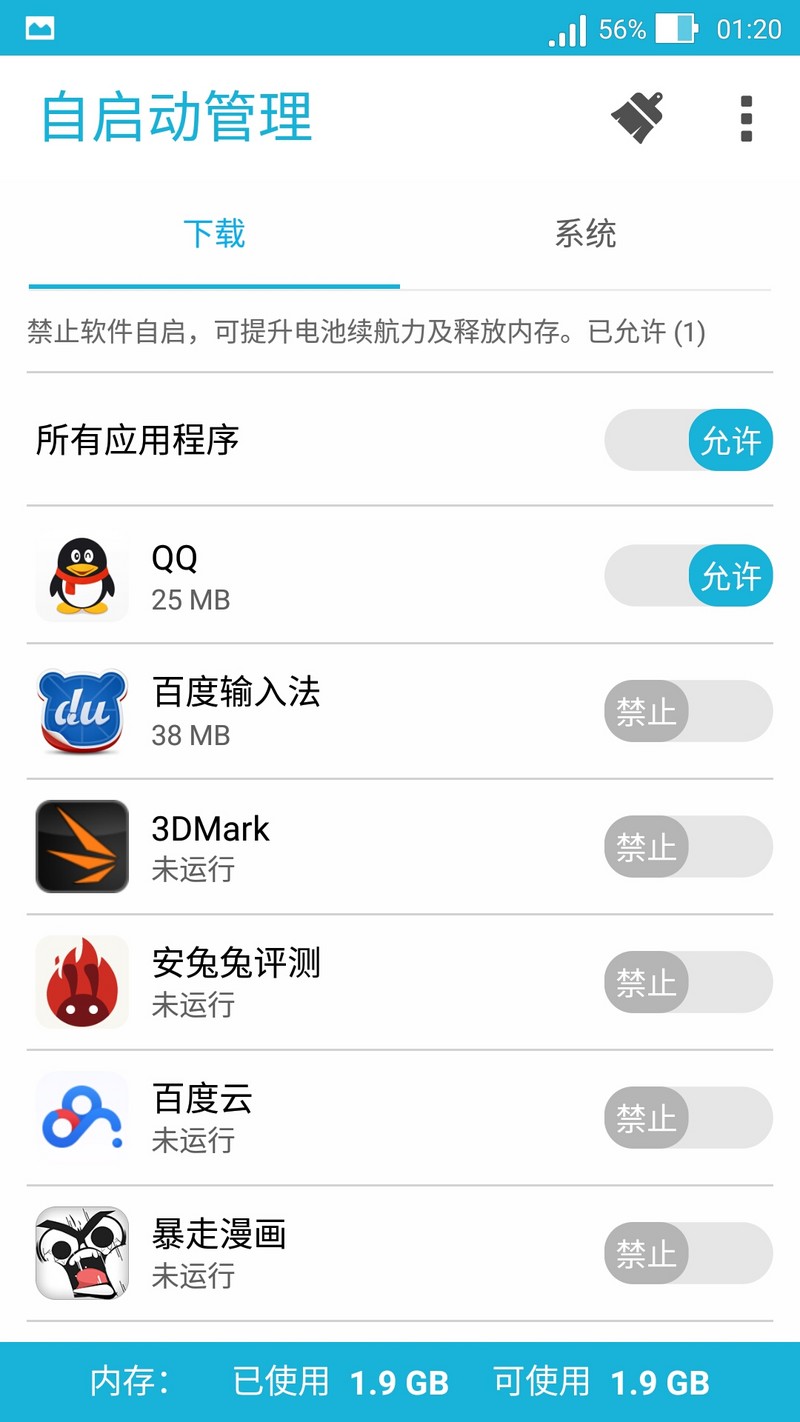Click the 暴走漫画 comic app icon

[82, 1254]
